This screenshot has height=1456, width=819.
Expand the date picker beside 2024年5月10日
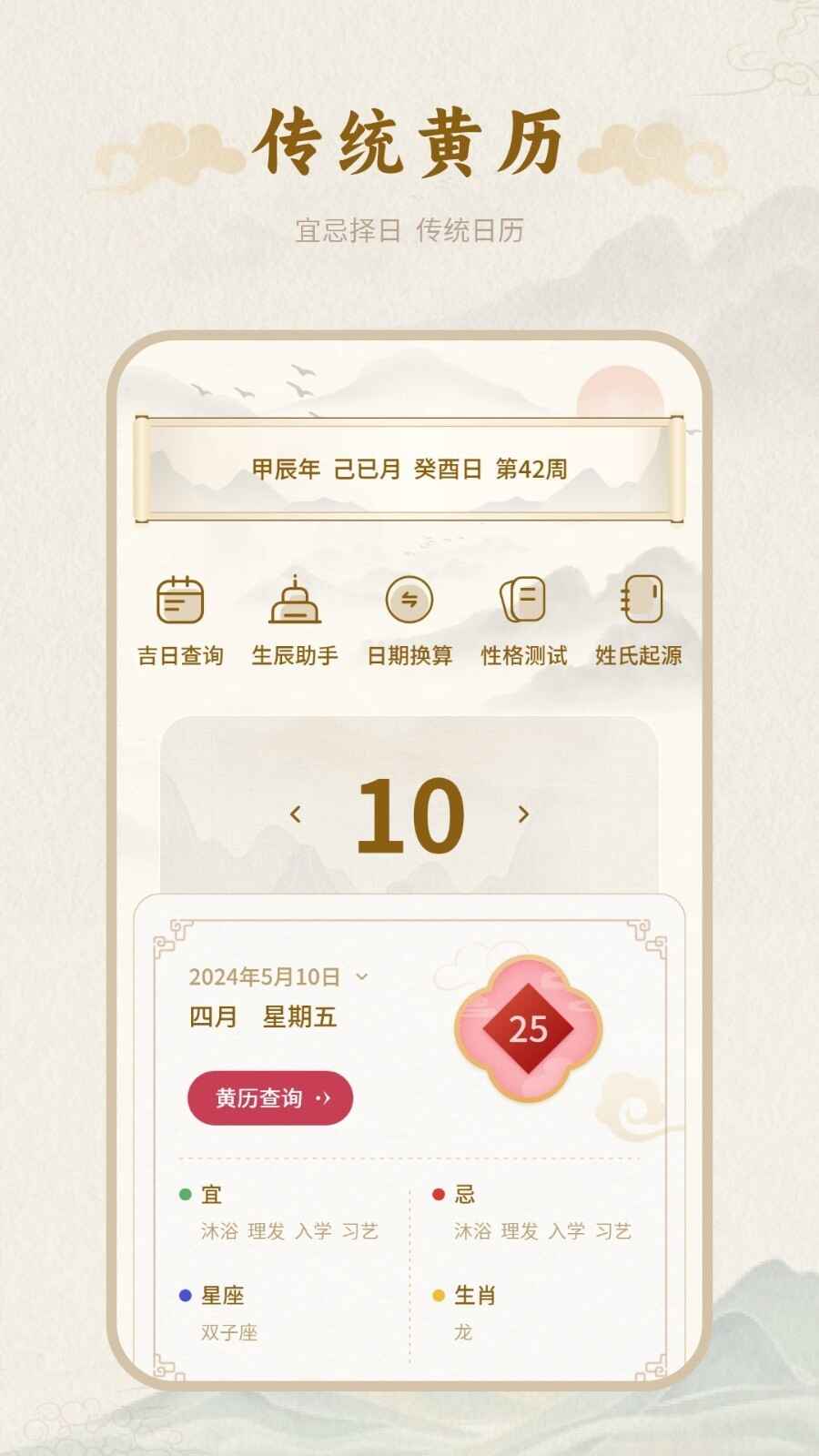[x=364, y=975]
